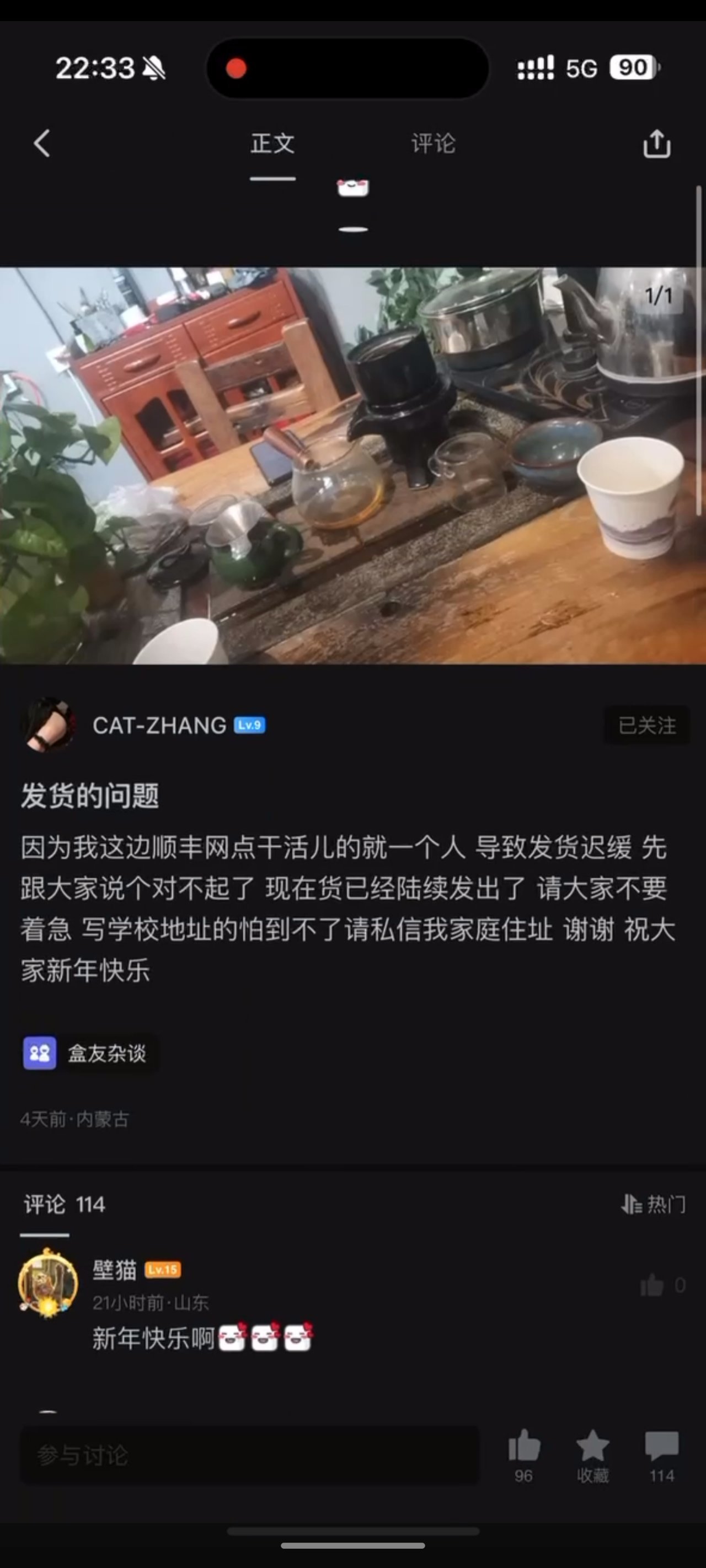Viewport: 706px width, 1568px height.
Task: Like 壁猫's comment
Action: tap(652, 1286)
